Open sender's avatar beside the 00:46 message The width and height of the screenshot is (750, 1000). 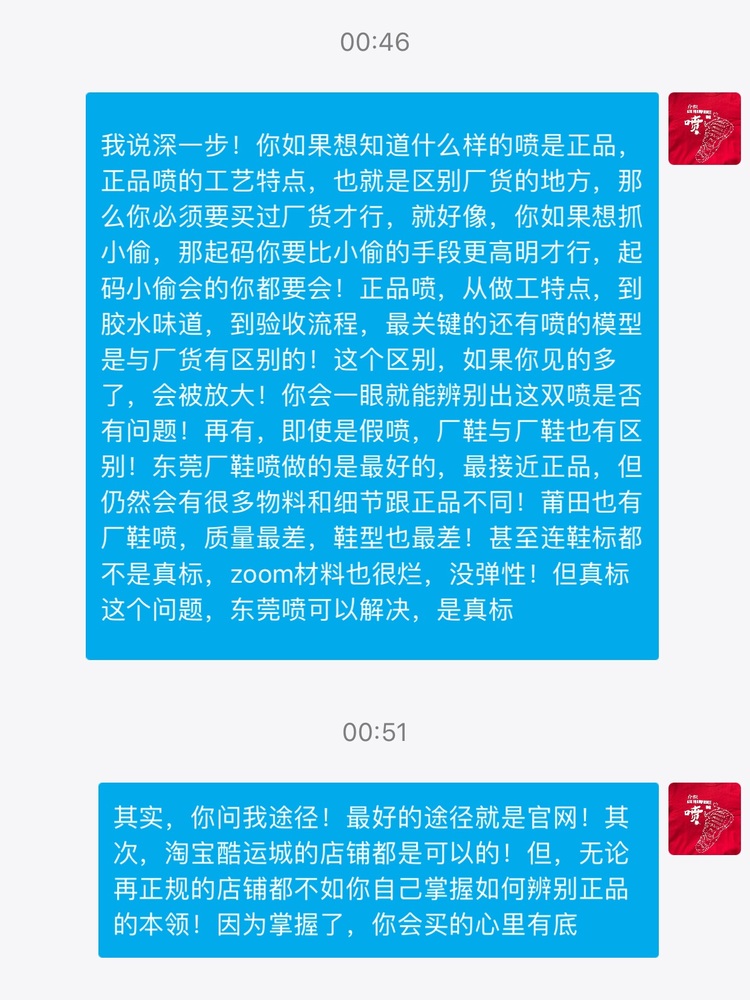[x=704, y=129]
